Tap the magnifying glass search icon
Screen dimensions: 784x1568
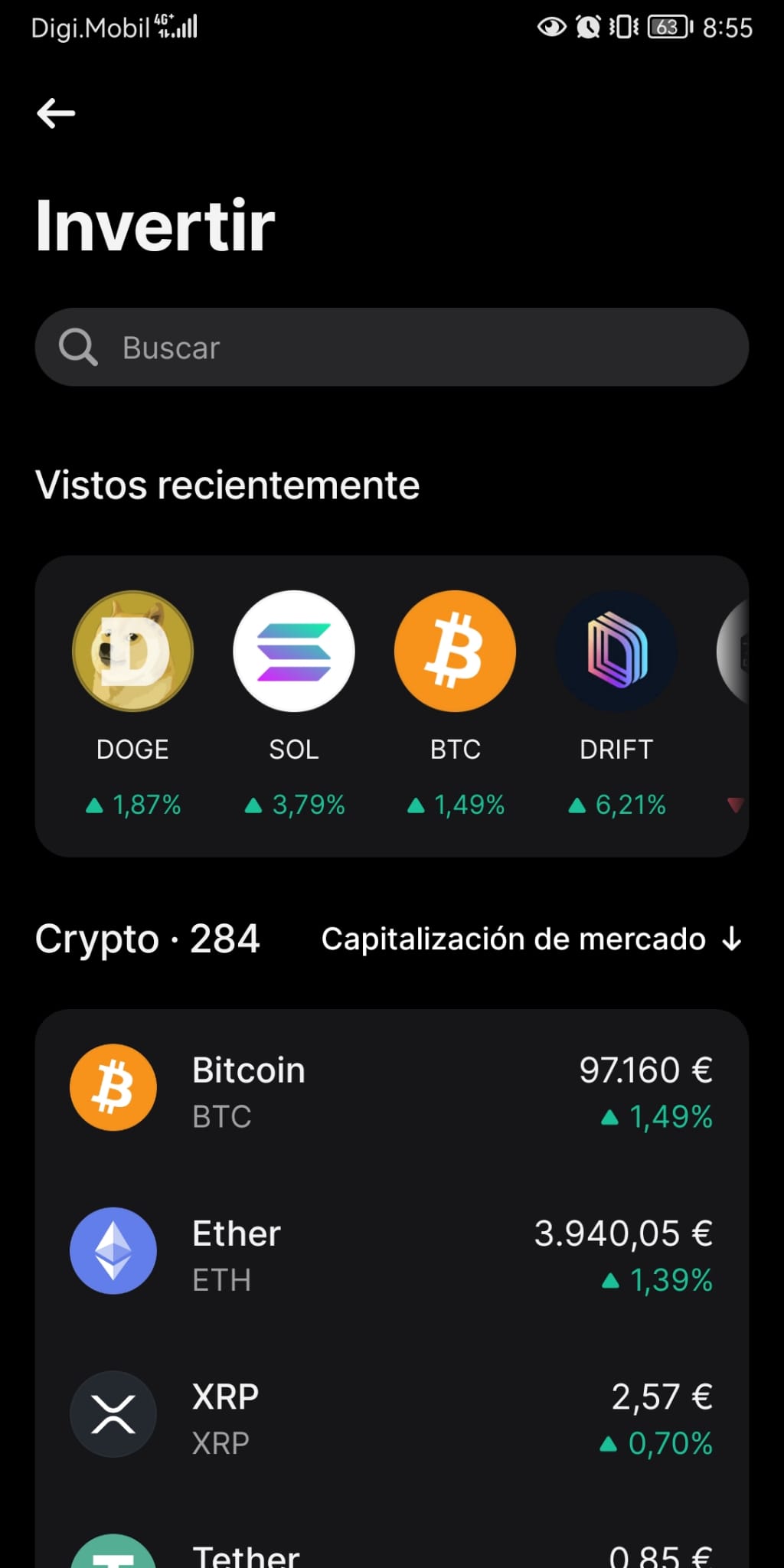tap(77, 347)
